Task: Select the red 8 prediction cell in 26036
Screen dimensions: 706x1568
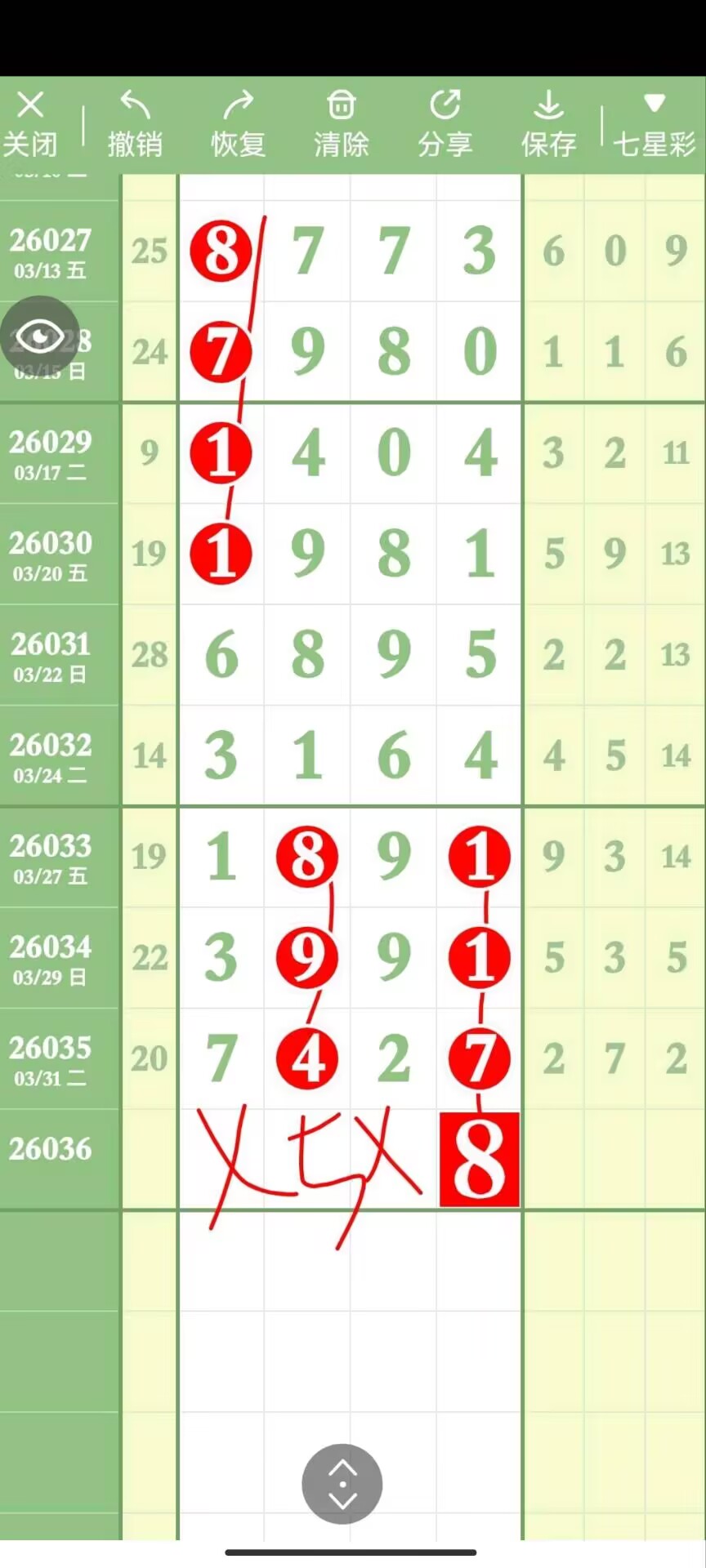Action: 480,1159
